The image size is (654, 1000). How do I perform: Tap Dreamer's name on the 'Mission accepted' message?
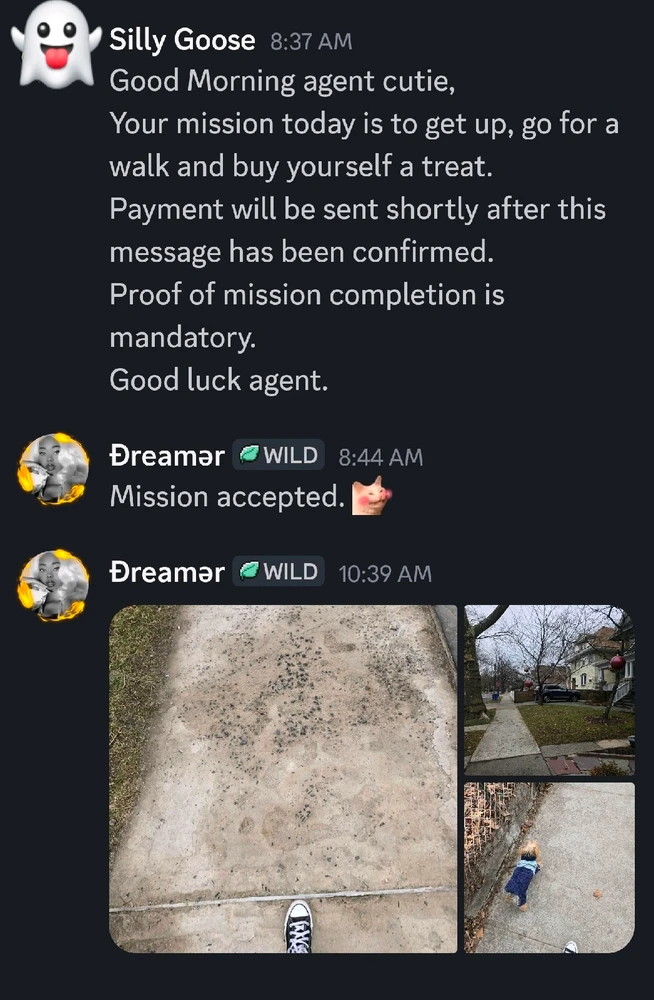pyautogui.click(x=166, y=457)
